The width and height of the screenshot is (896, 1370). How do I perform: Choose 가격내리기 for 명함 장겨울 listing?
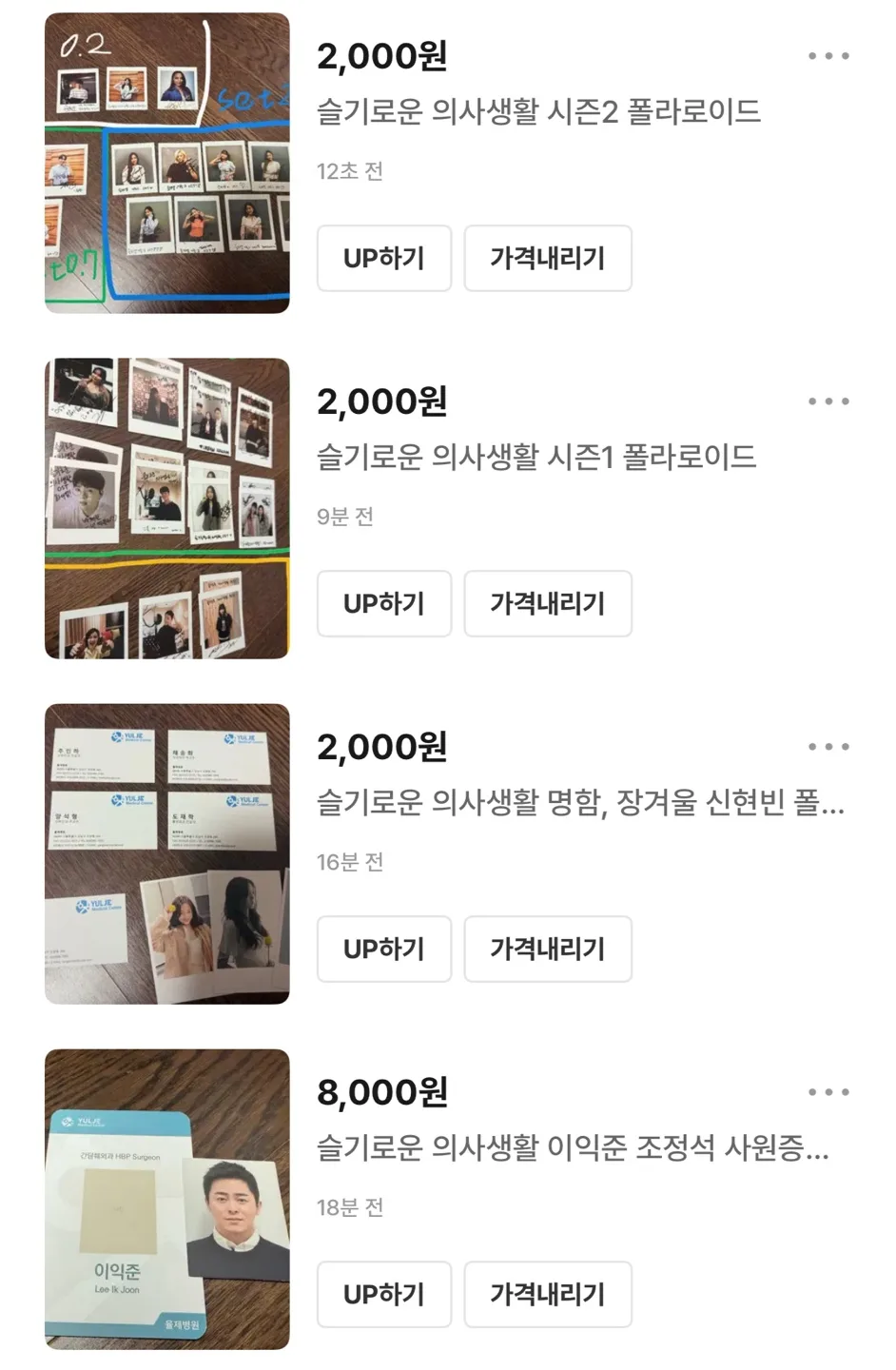547,949
